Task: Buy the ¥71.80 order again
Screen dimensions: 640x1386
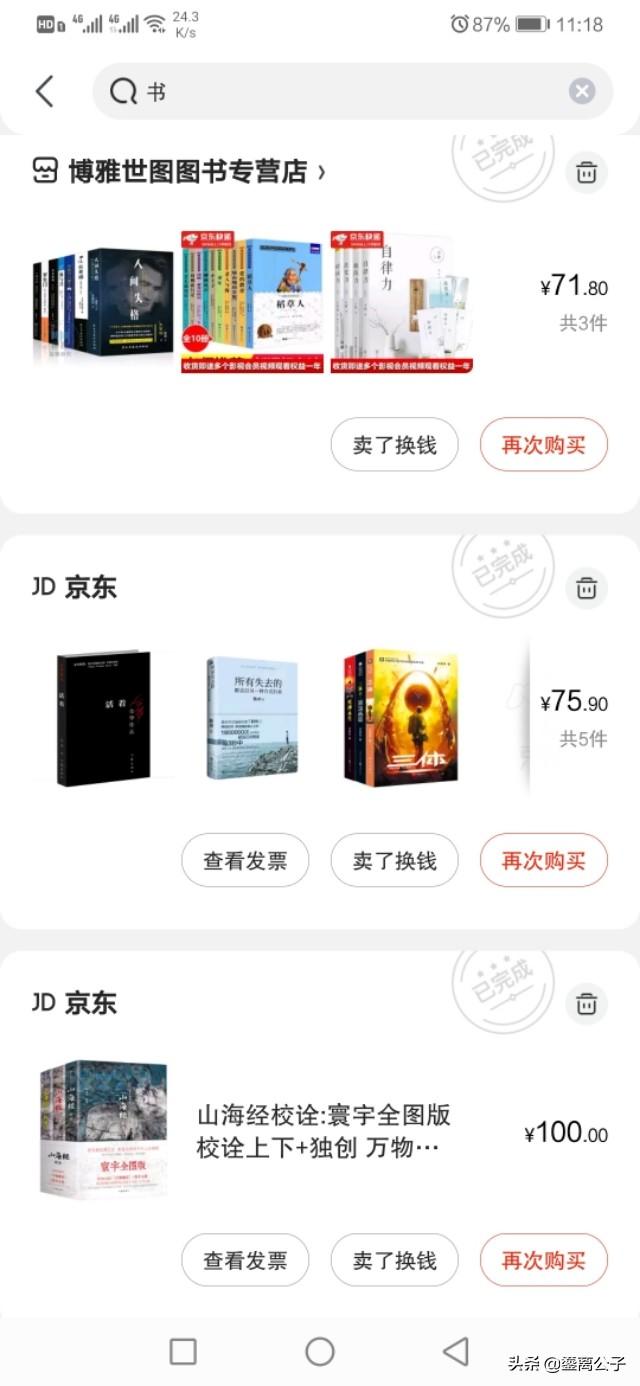Action: pyautogui.click(x=544, y=444)
